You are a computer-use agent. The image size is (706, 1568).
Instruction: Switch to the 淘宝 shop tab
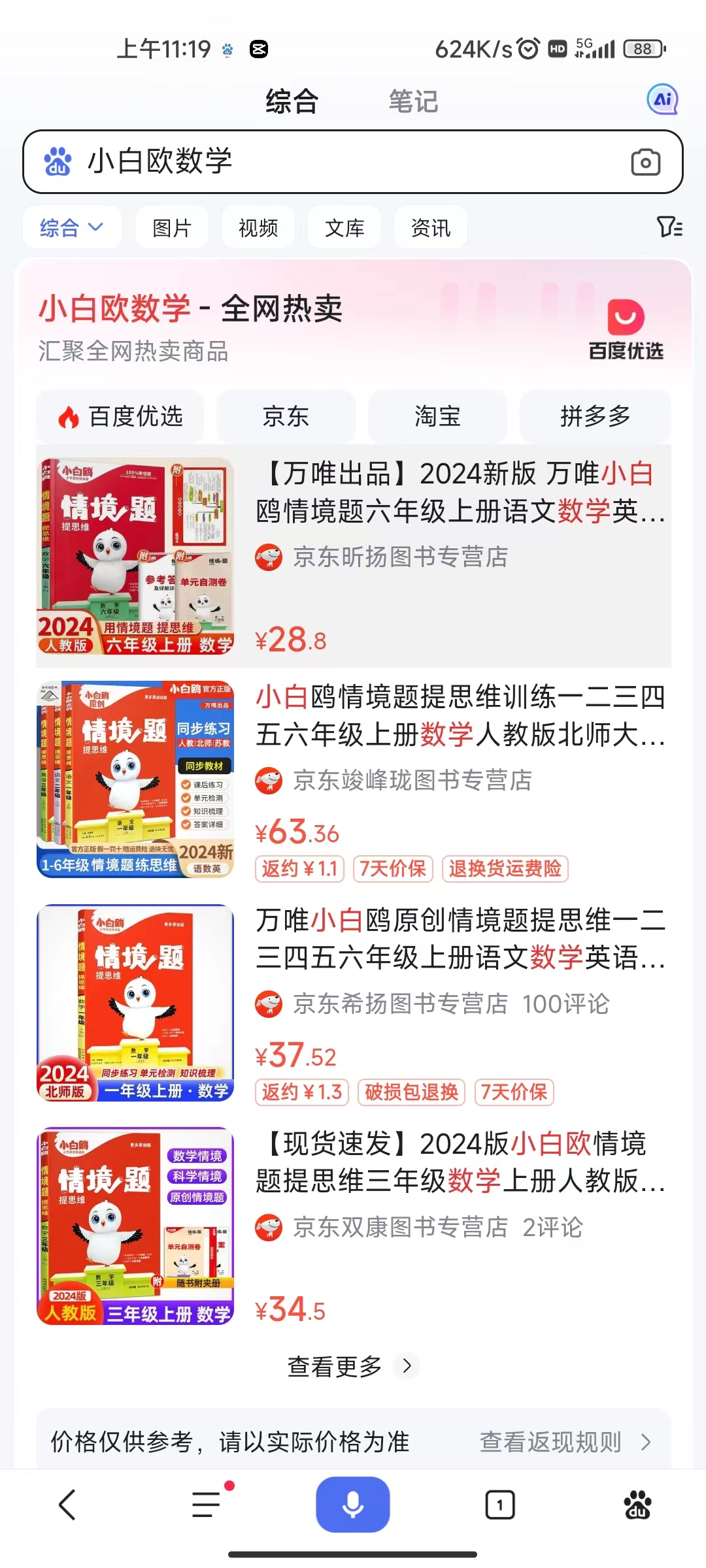click(437, 416)
